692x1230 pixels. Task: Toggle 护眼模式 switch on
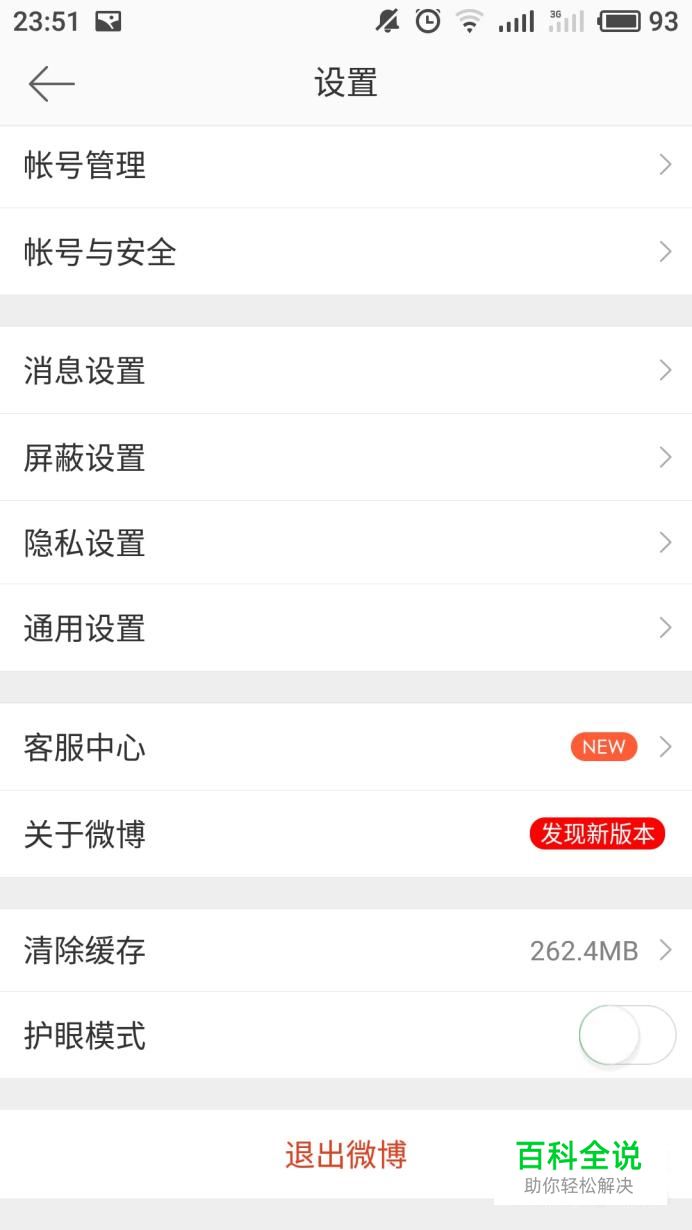(627, 1035)
